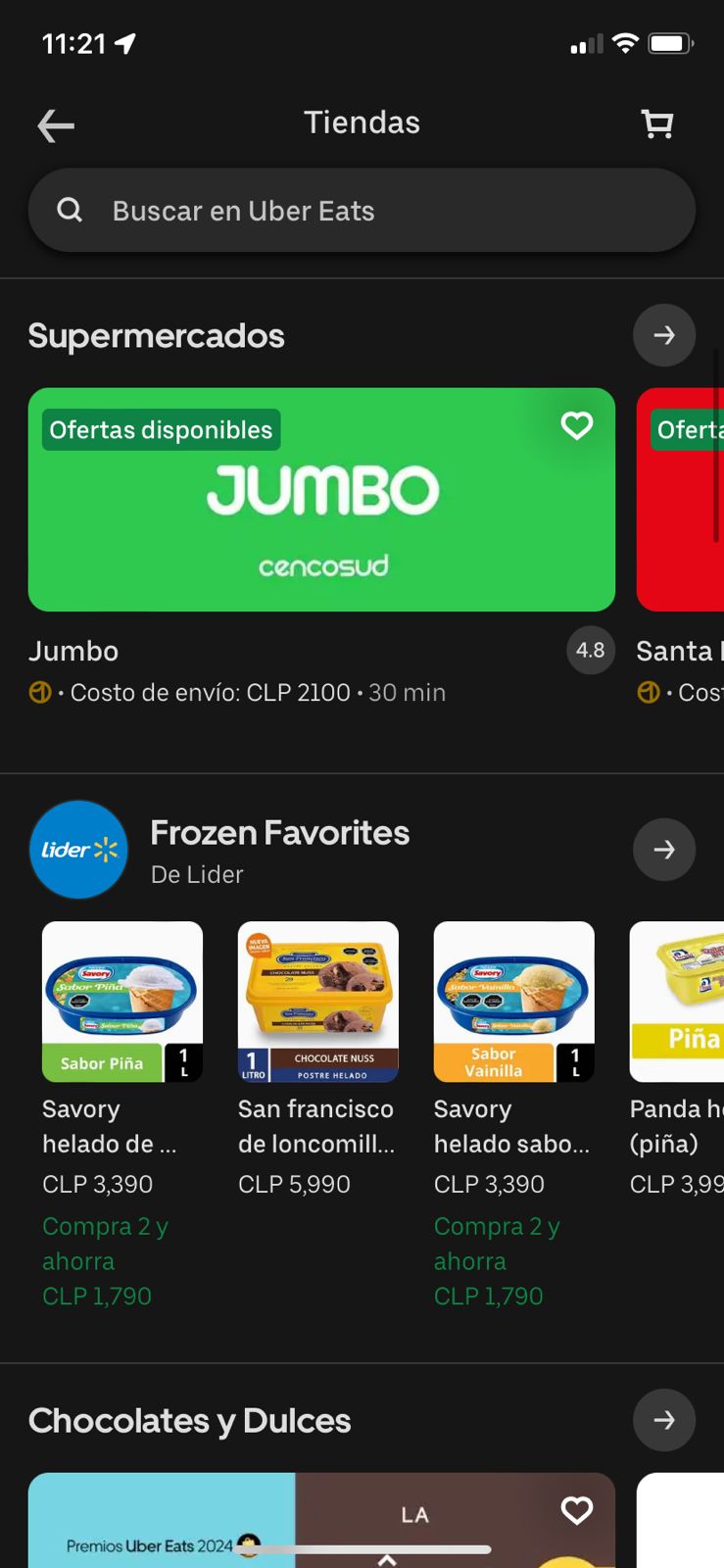Open the Lider store logo
This screenshot has width=724, height=1568.
pos(78,850)
